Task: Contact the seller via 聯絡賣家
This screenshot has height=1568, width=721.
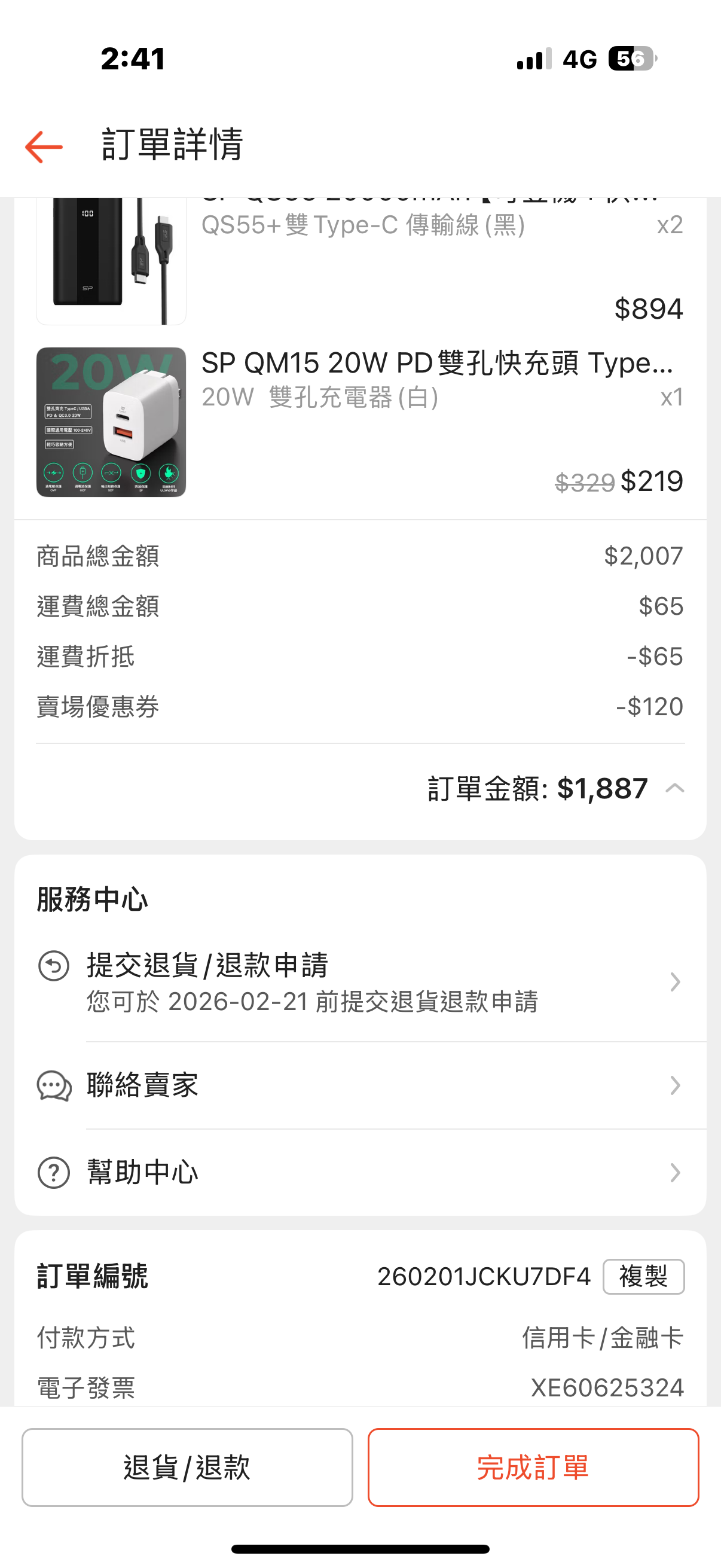Action: coord(360,1085)
